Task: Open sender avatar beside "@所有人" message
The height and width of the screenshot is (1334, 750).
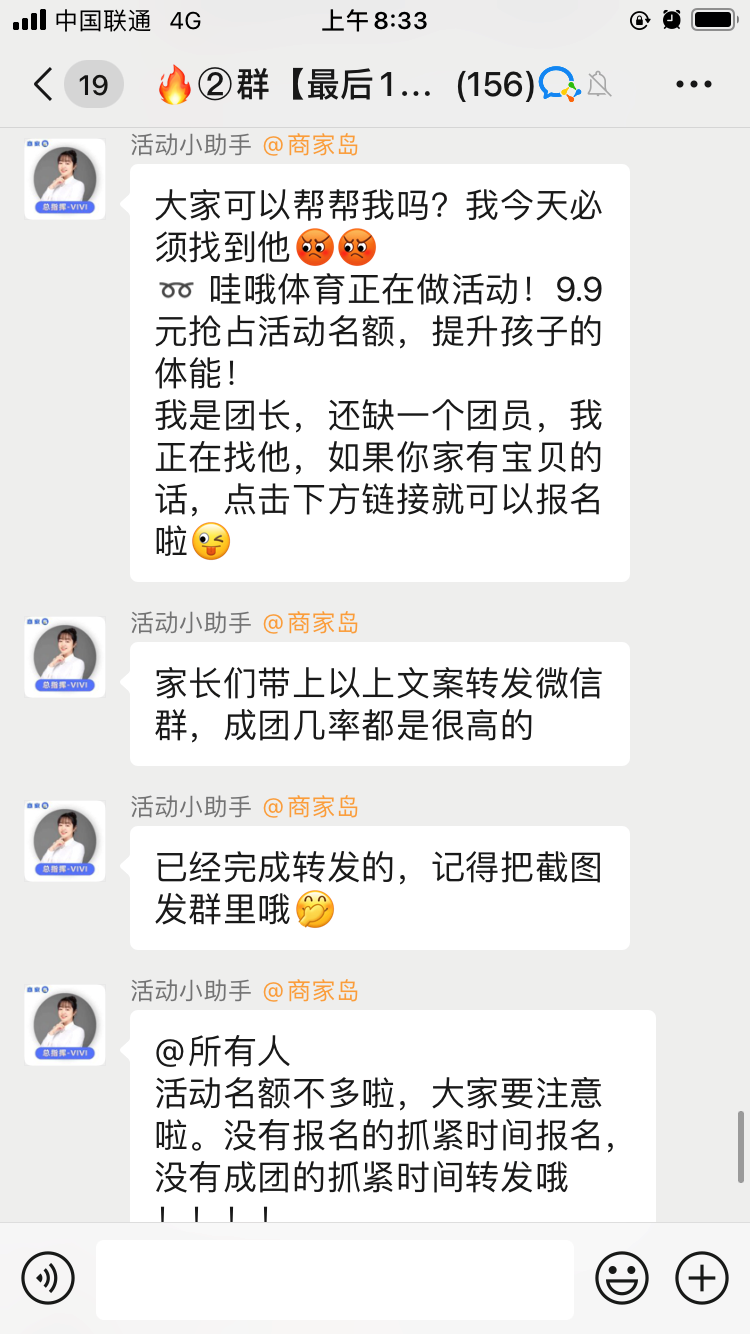Action: pos(65,1025)
